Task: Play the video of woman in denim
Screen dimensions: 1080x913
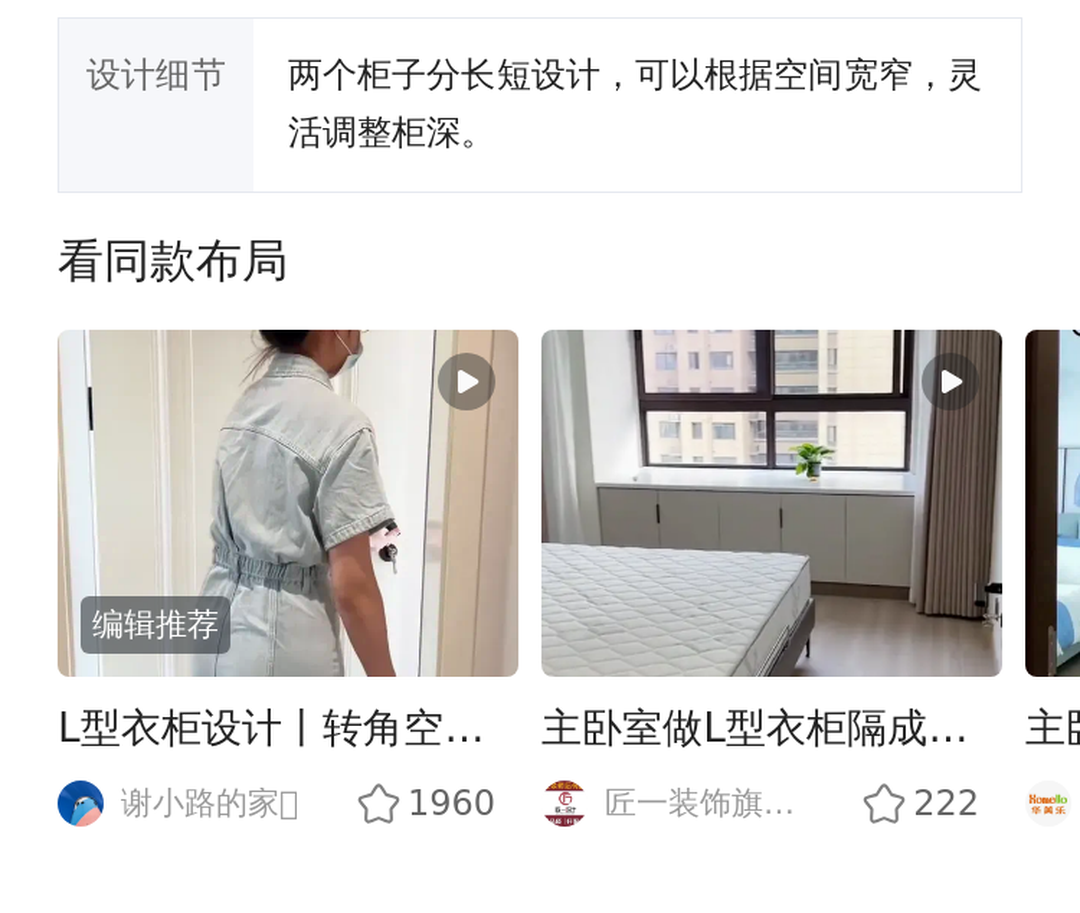Action: pos(466,382)
